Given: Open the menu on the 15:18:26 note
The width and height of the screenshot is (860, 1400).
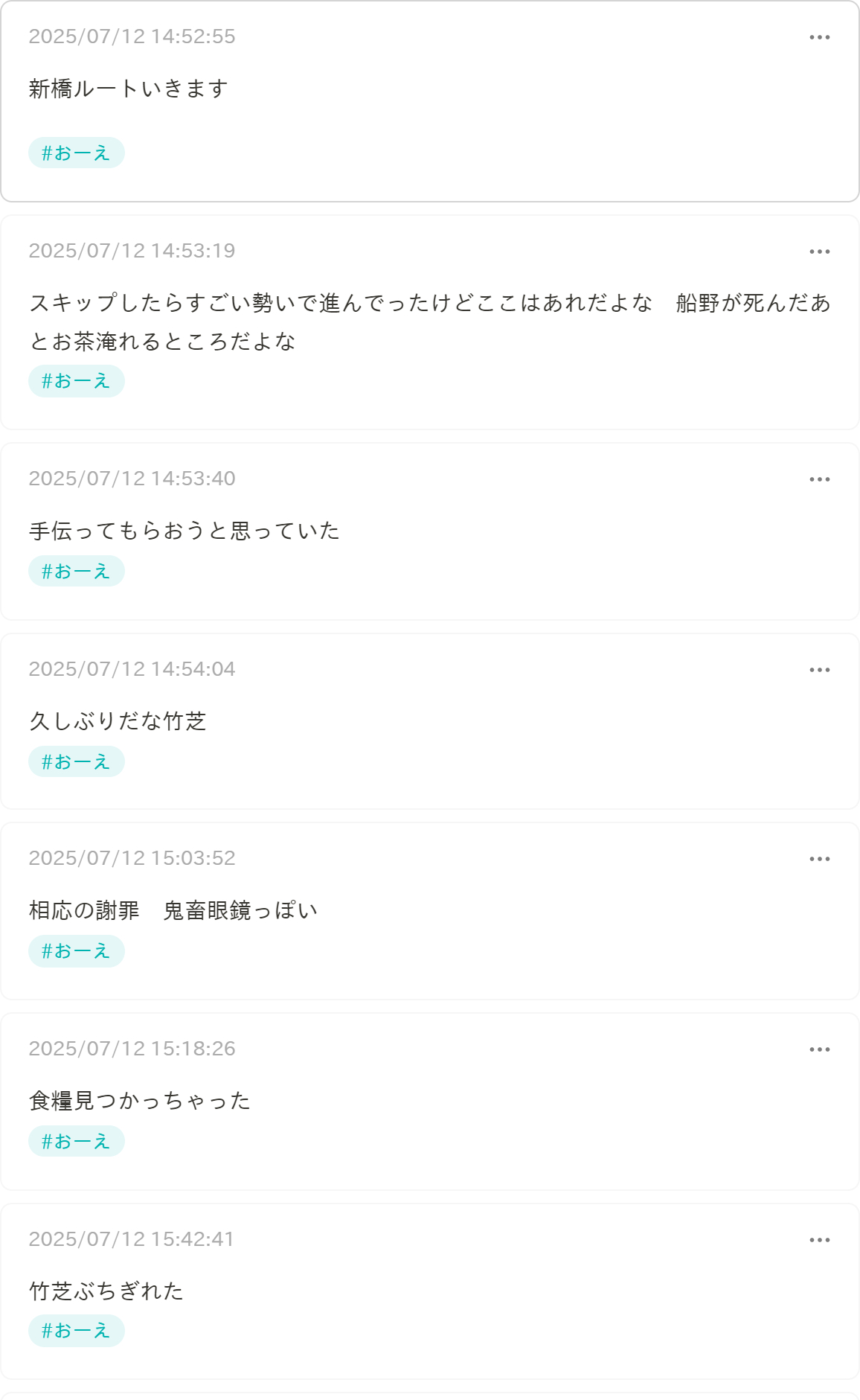Looking at the screenshot, I should (x=819, y=1049).
